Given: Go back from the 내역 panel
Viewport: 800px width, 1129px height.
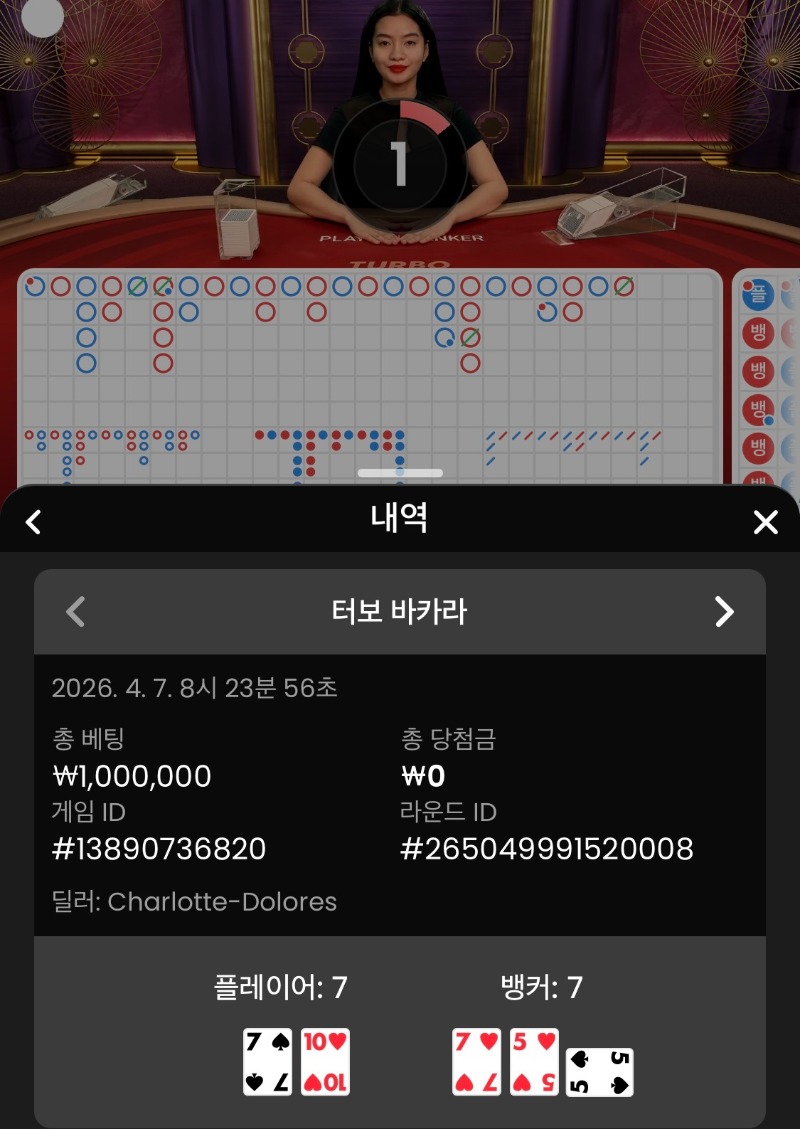Looking at the screenshot, I should click(34, 521).
